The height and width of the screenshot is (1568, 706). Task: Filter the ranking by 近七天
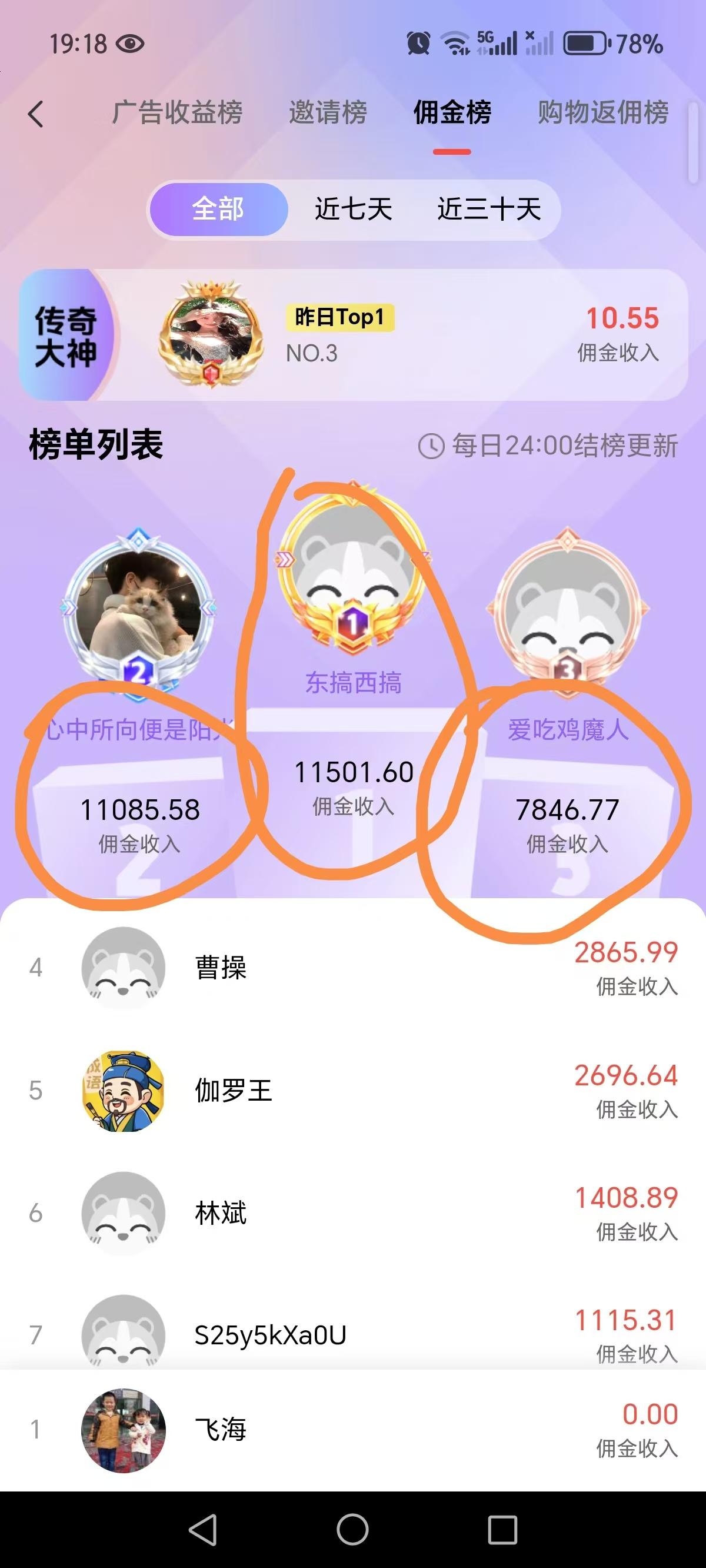coord(353,210)
